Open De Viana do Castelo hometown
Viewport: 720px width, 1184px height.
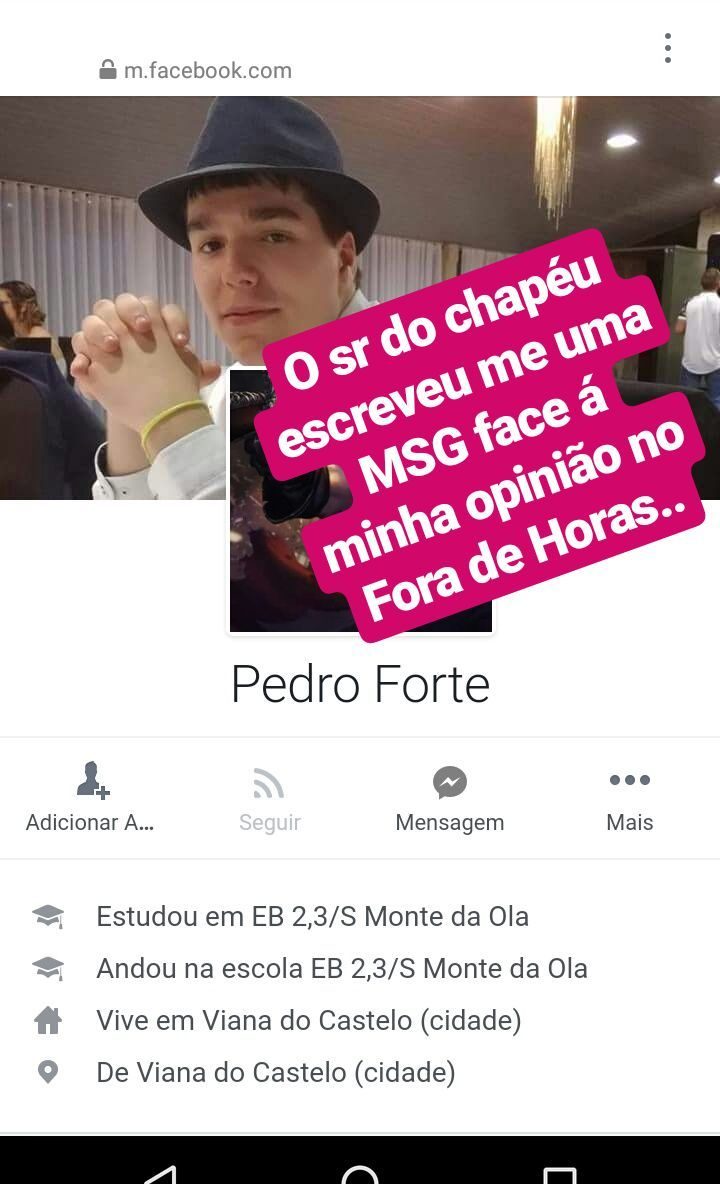click(x=275, y=1072)
